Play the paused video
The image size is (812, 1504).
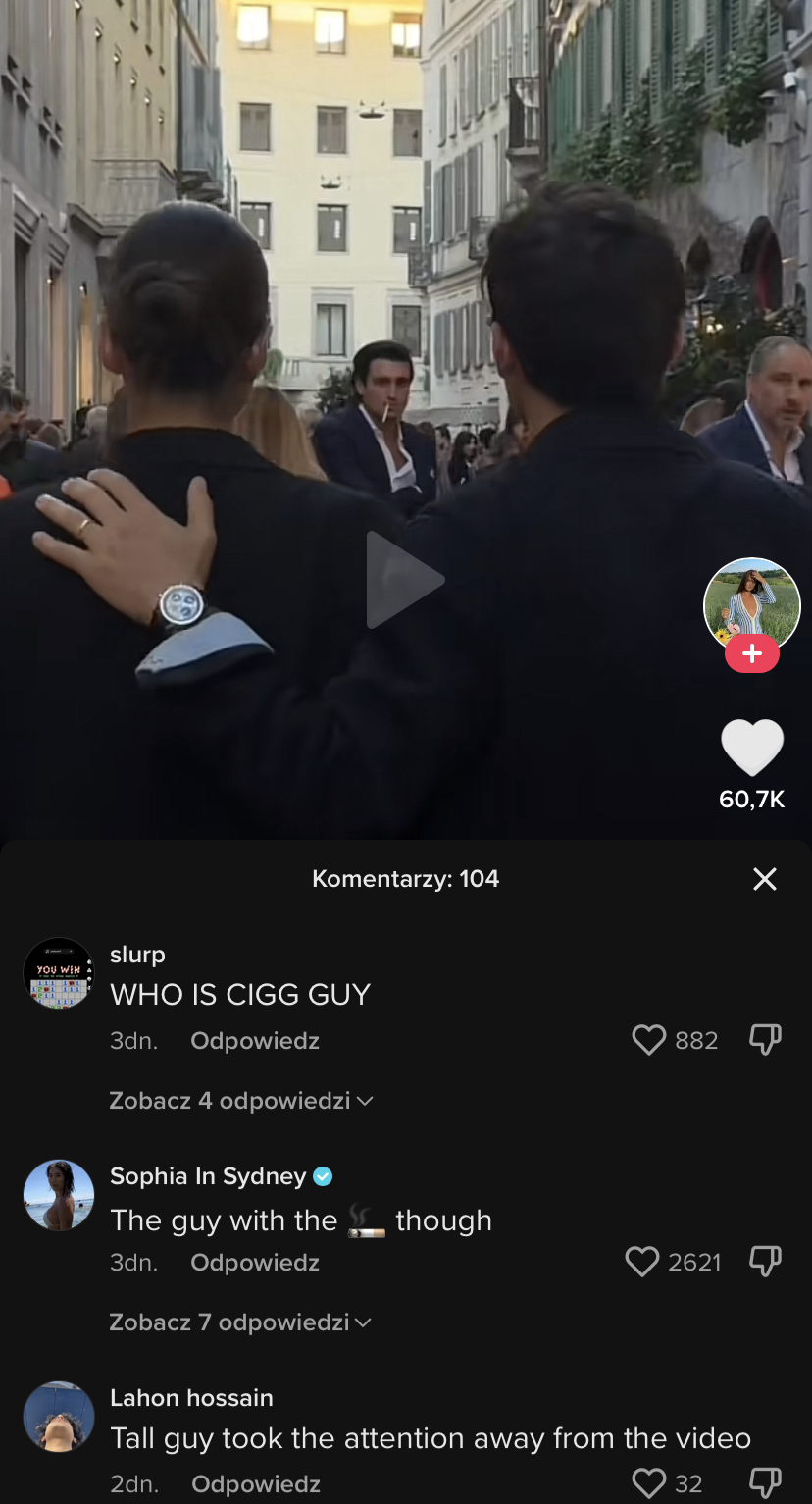[x=404, y=580]
